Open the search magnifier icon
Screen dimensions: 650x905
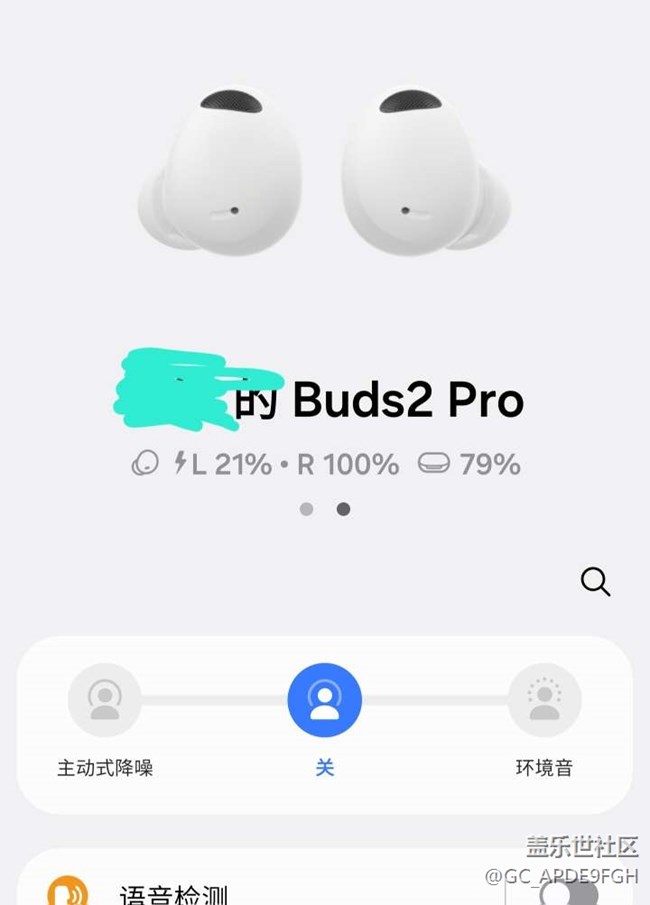tap(595, 581)
